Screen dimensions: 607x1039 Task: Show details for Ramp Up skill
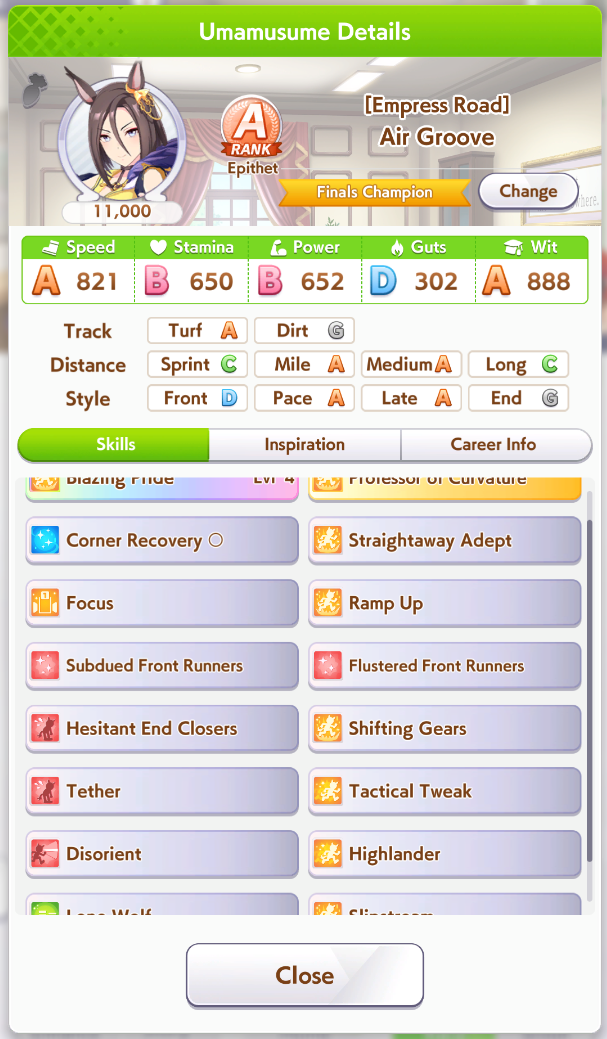pos(445,603)
